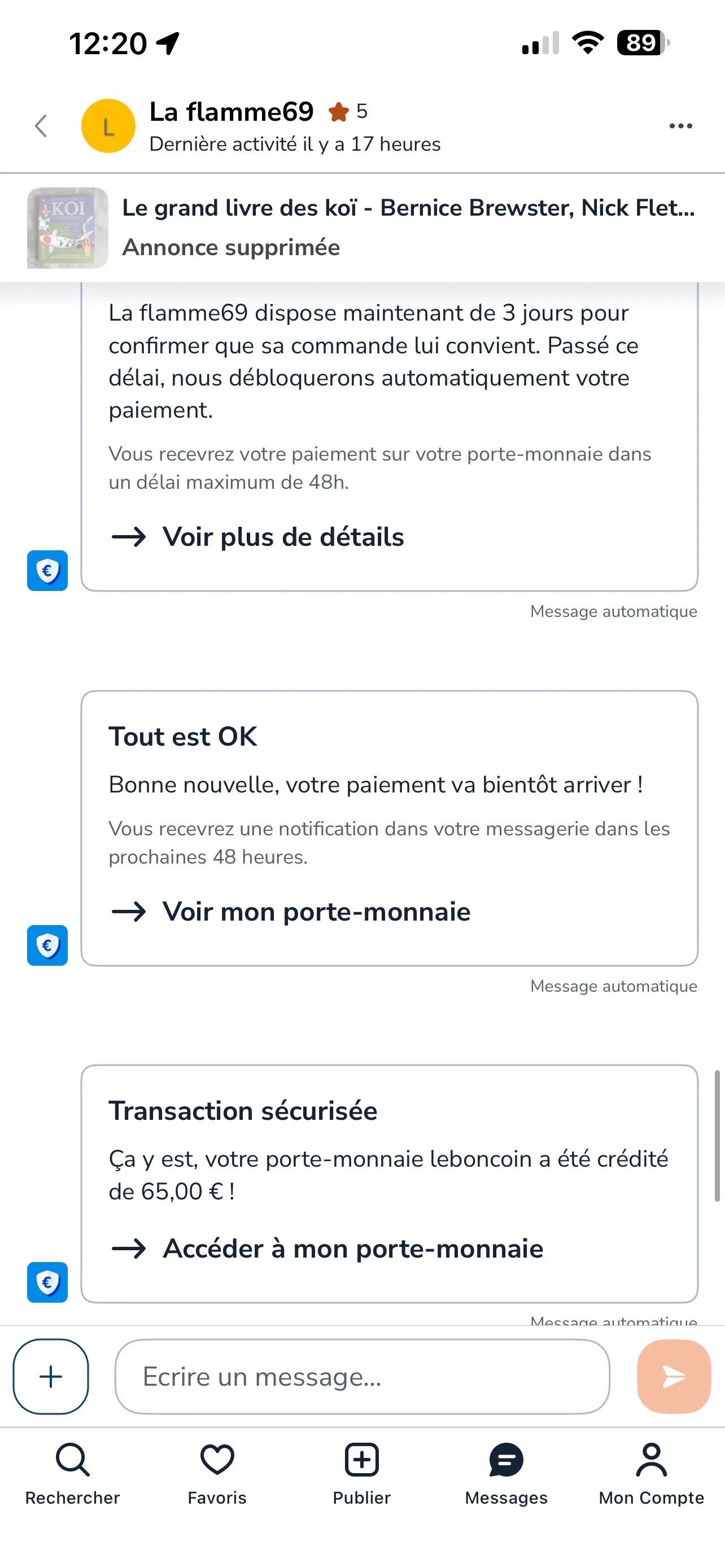Tap the euro shield icon on Tout est OK message
Image resolution: width=725 pixels, height=1568 pixels.
click(47, 946)
